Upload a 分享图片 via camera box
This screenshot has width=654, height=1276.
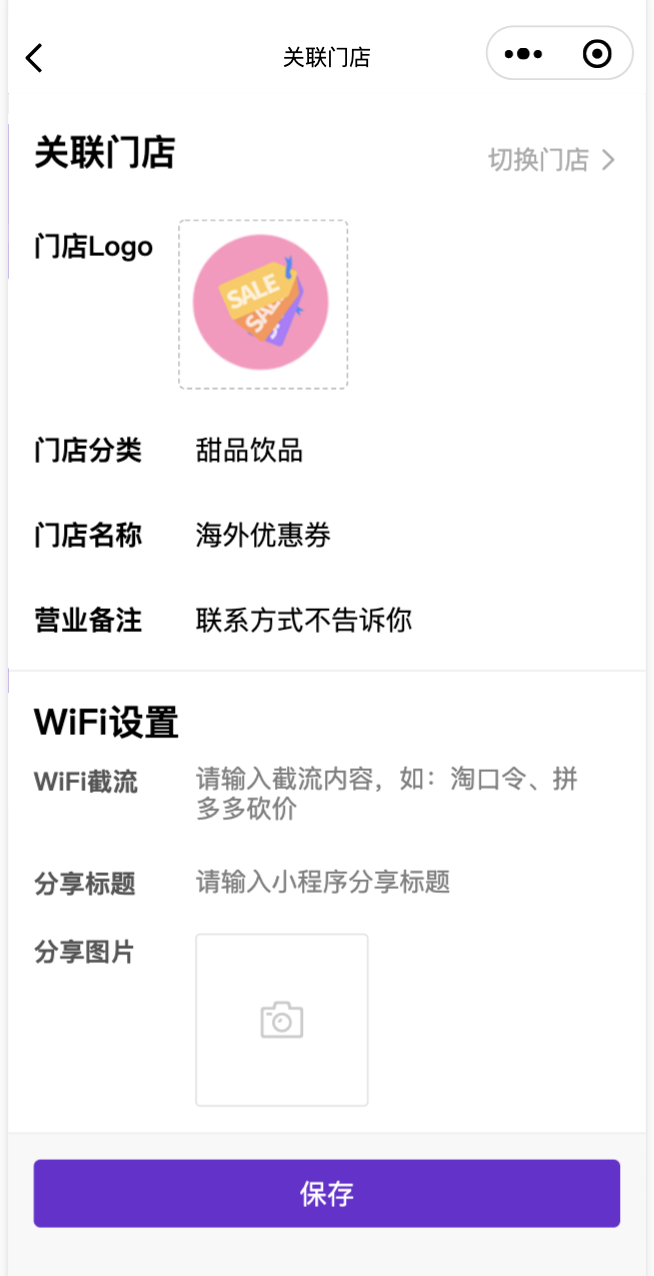coord(282,1020)
